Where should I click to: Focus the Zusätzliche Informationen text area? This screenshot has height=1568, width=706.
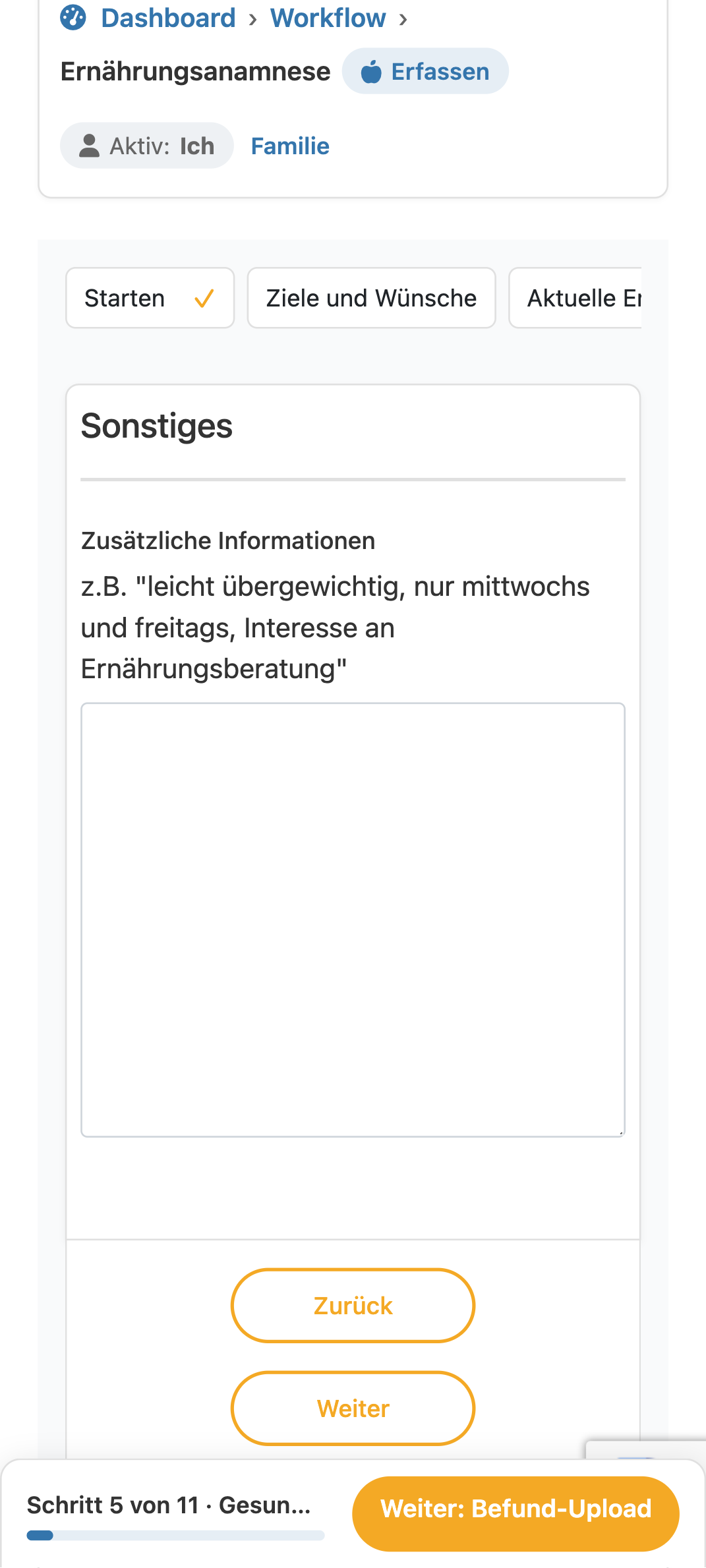(353, 920)
